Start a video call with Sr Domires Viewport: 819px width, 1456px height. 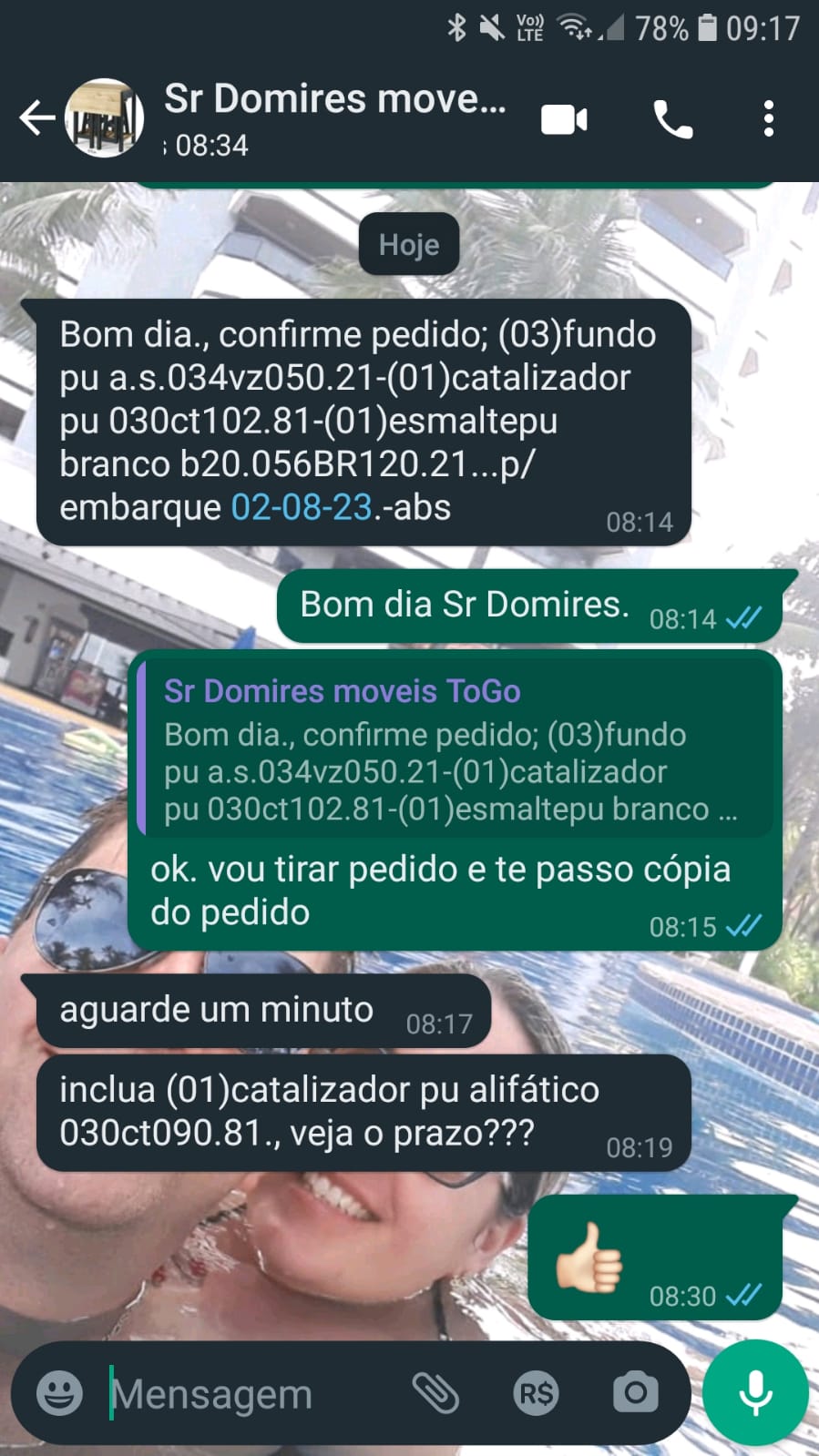(564, 119)
